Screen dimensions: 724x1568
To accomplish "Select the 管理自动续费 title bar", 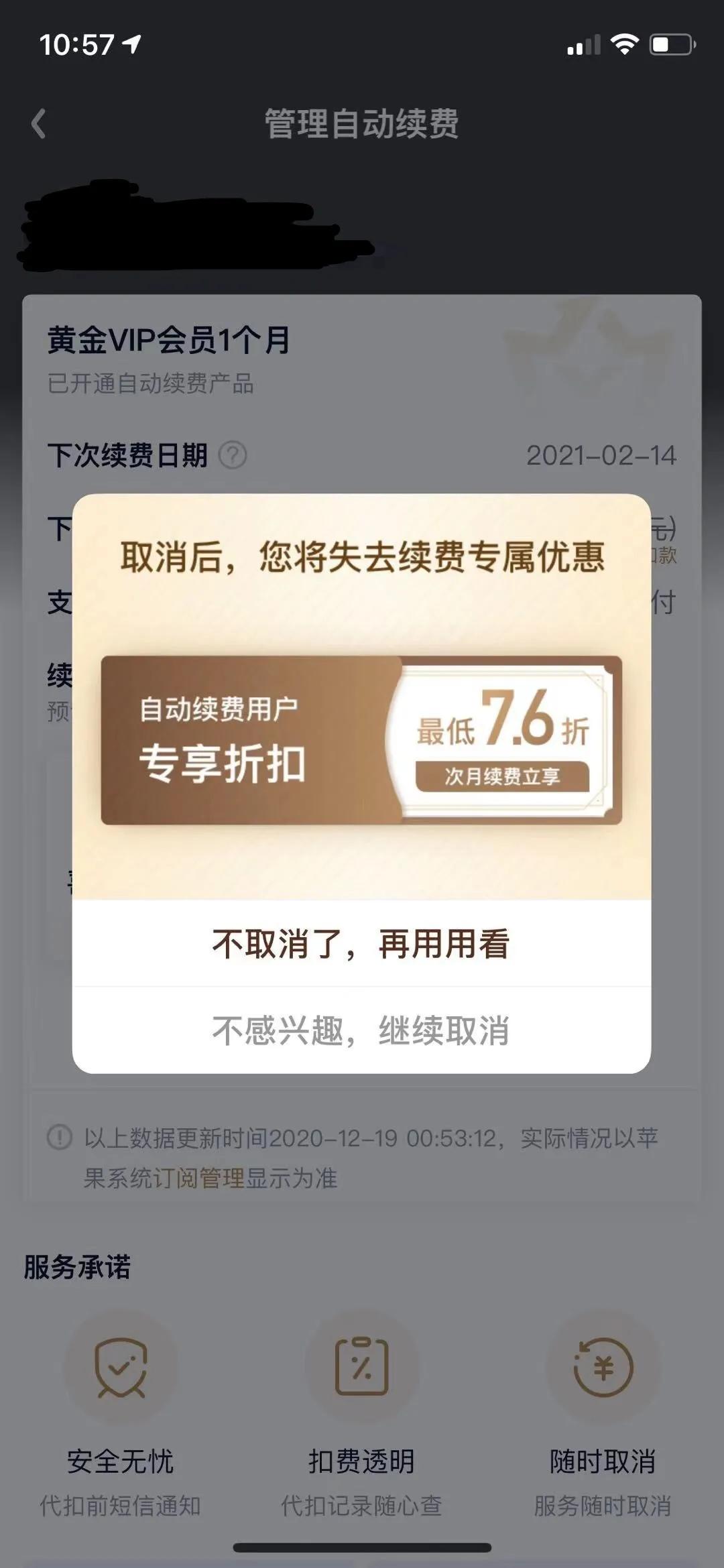I will pyautogui.click(x=362, y=123).
